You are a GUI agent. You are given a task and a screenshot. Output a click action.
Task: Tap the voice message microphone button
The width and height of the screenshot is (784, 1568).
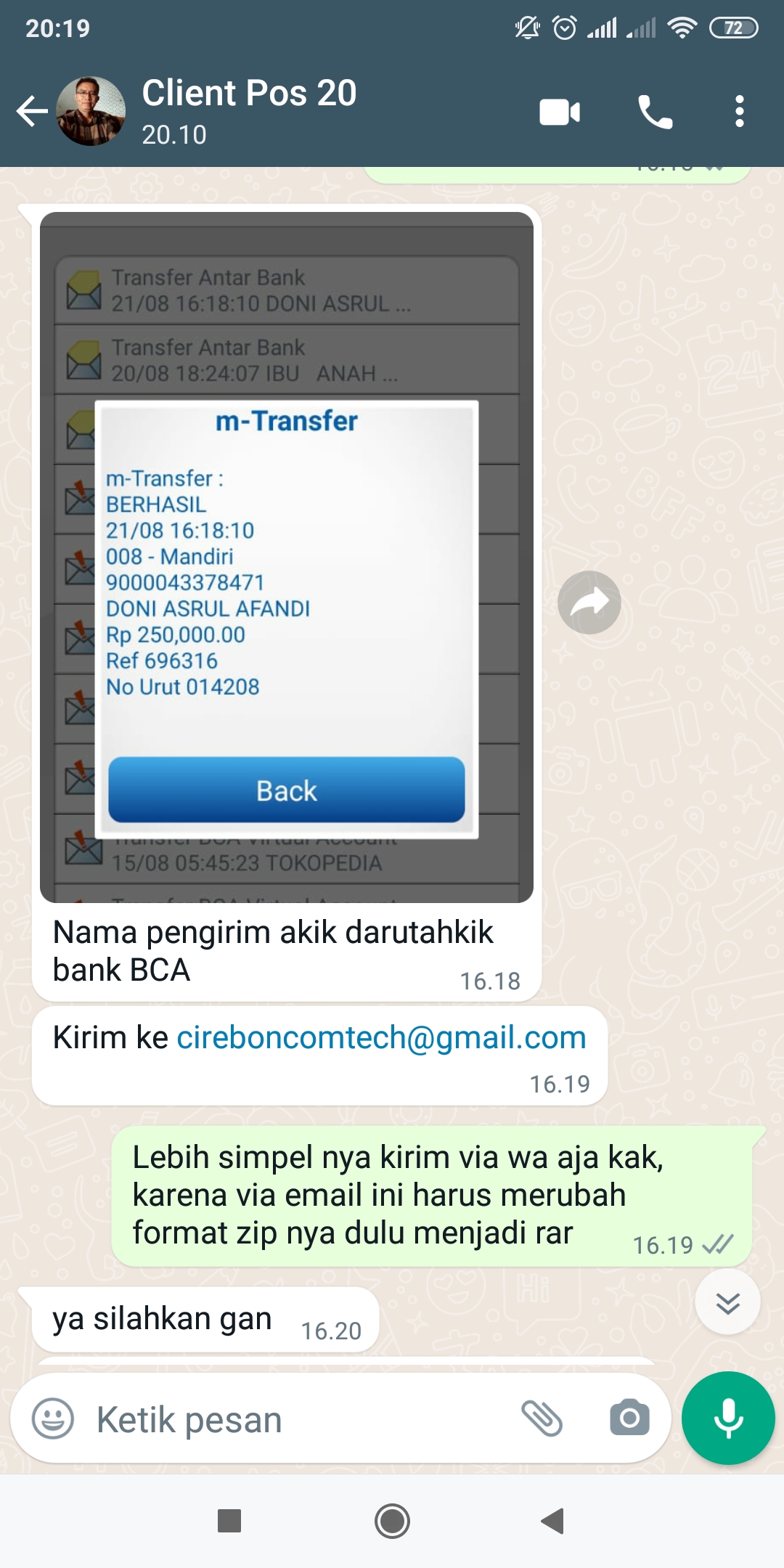pos(728,1418)
